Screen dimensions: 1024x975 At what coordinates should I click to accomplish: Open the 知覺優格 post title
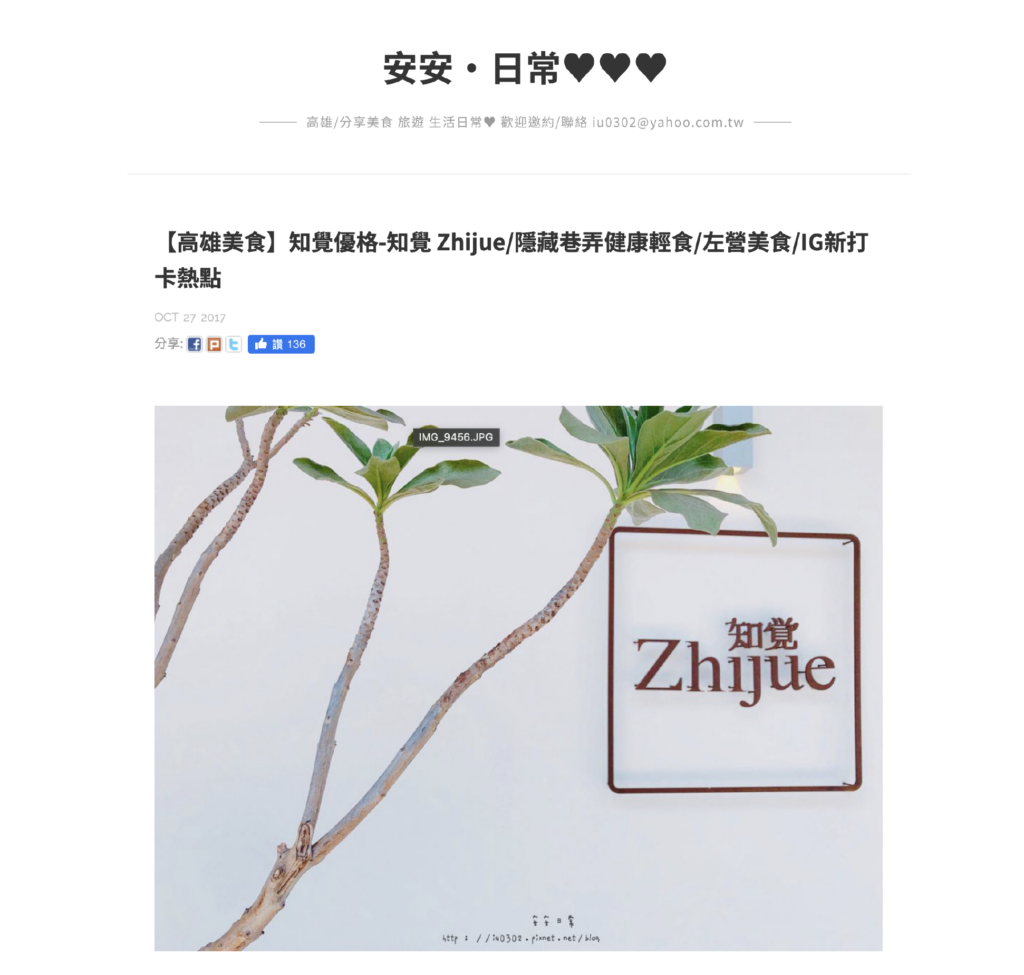click(510, 258)
